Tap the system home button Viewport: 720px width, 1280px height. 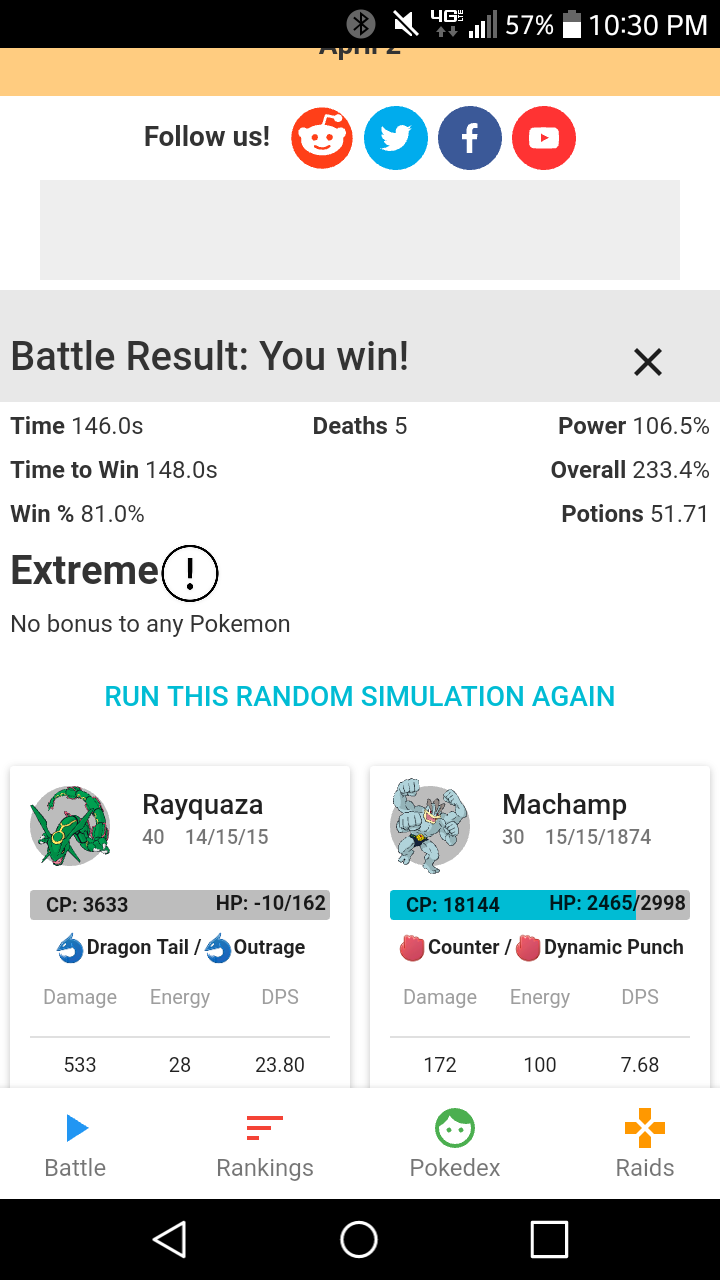pos(359,1240)
